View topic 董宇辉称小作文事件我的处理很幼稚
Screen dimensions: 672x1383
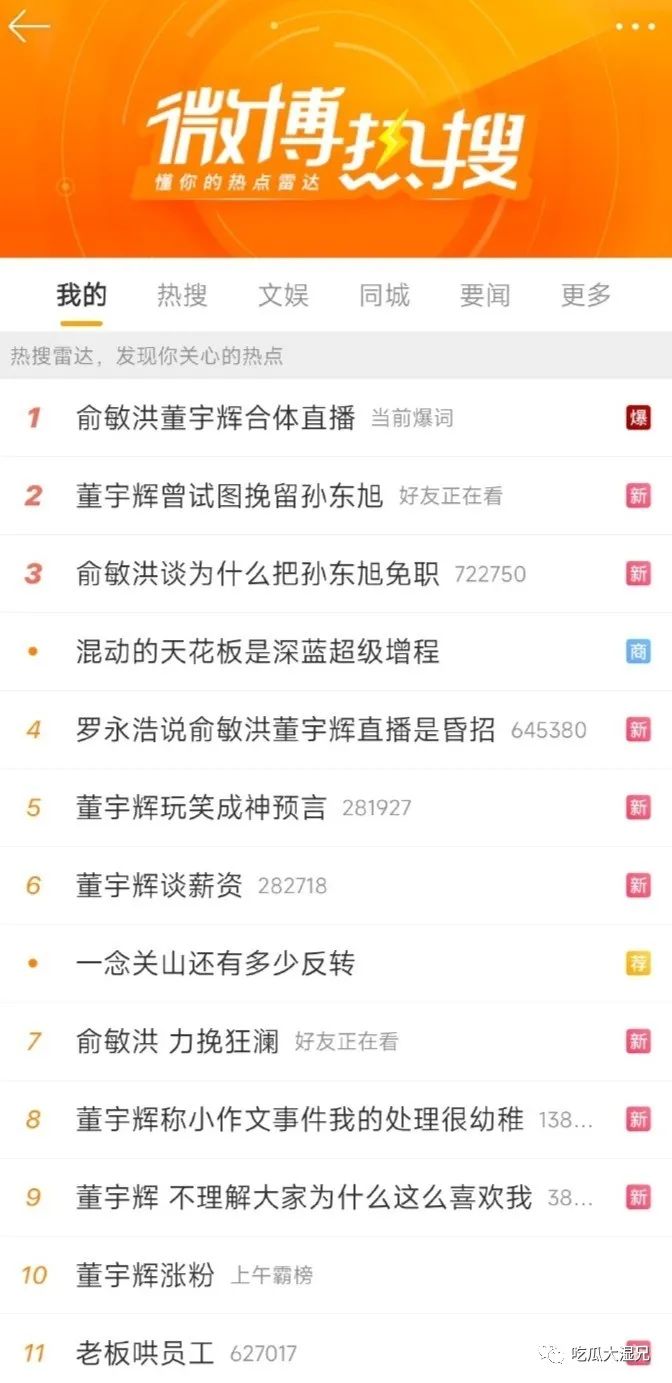click(x=300, y=1120)
